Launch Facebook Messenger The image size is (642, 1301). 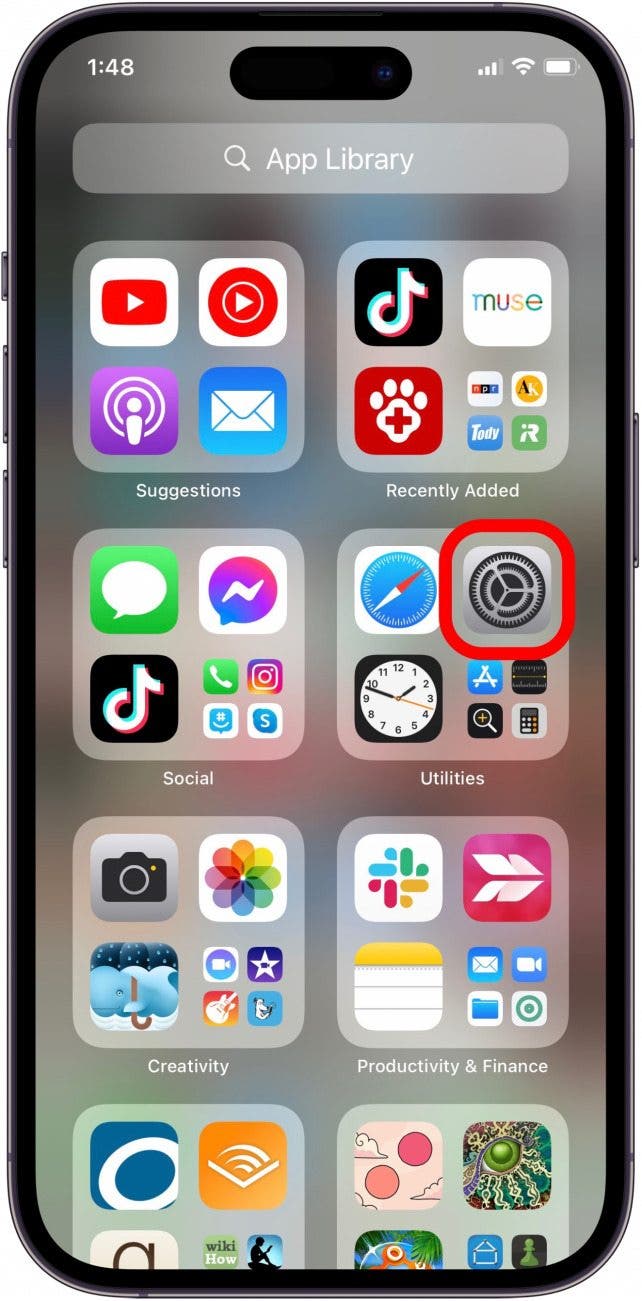point(243,590)
